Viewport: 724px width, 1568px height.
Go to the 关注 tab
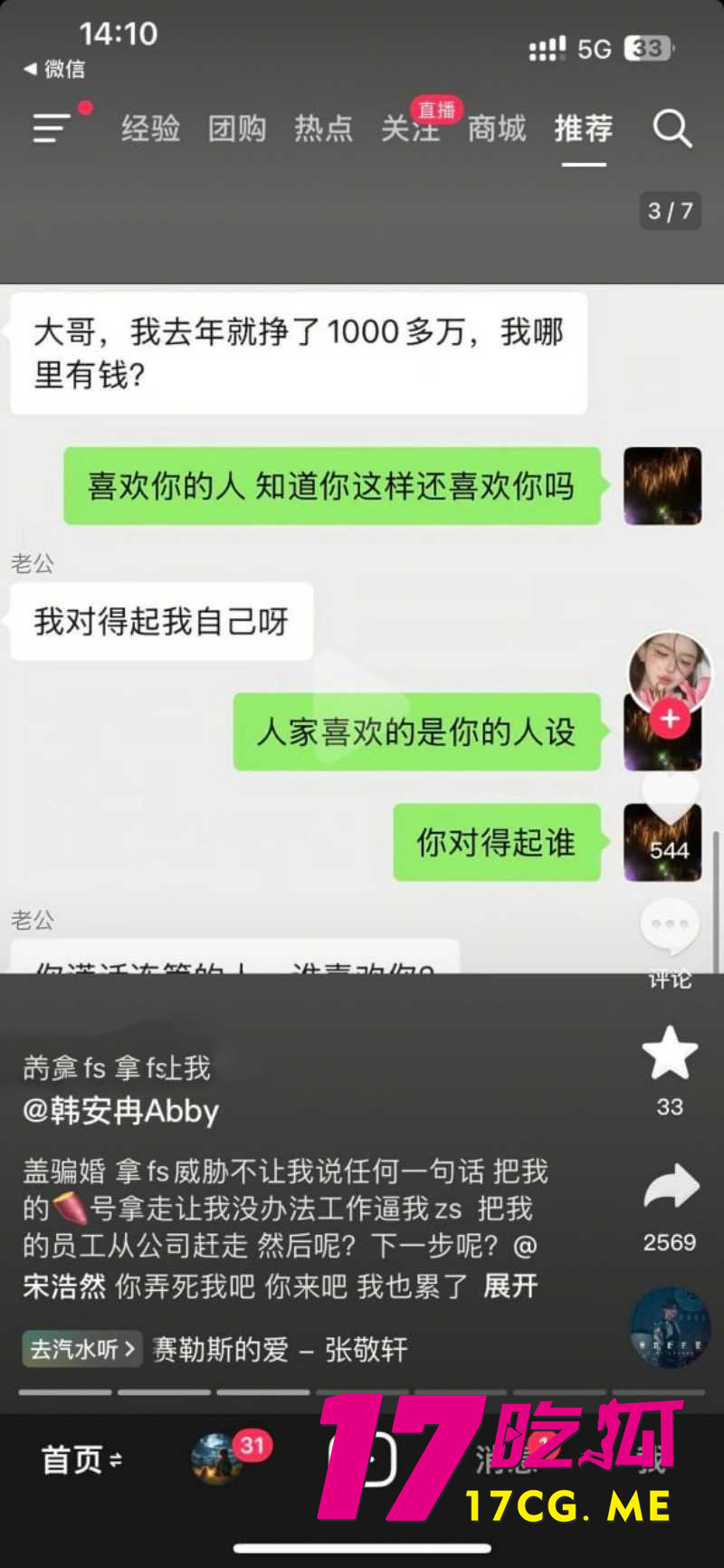(409, 129)
